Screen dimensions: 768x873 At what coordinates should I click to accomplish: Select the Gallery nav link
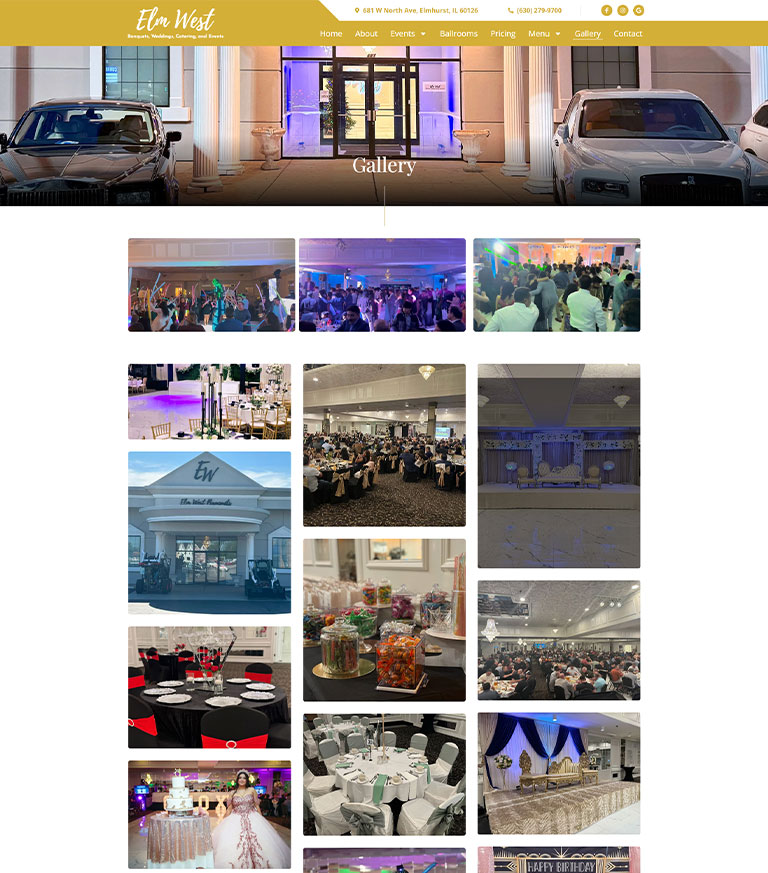click(x=588, y=34)
